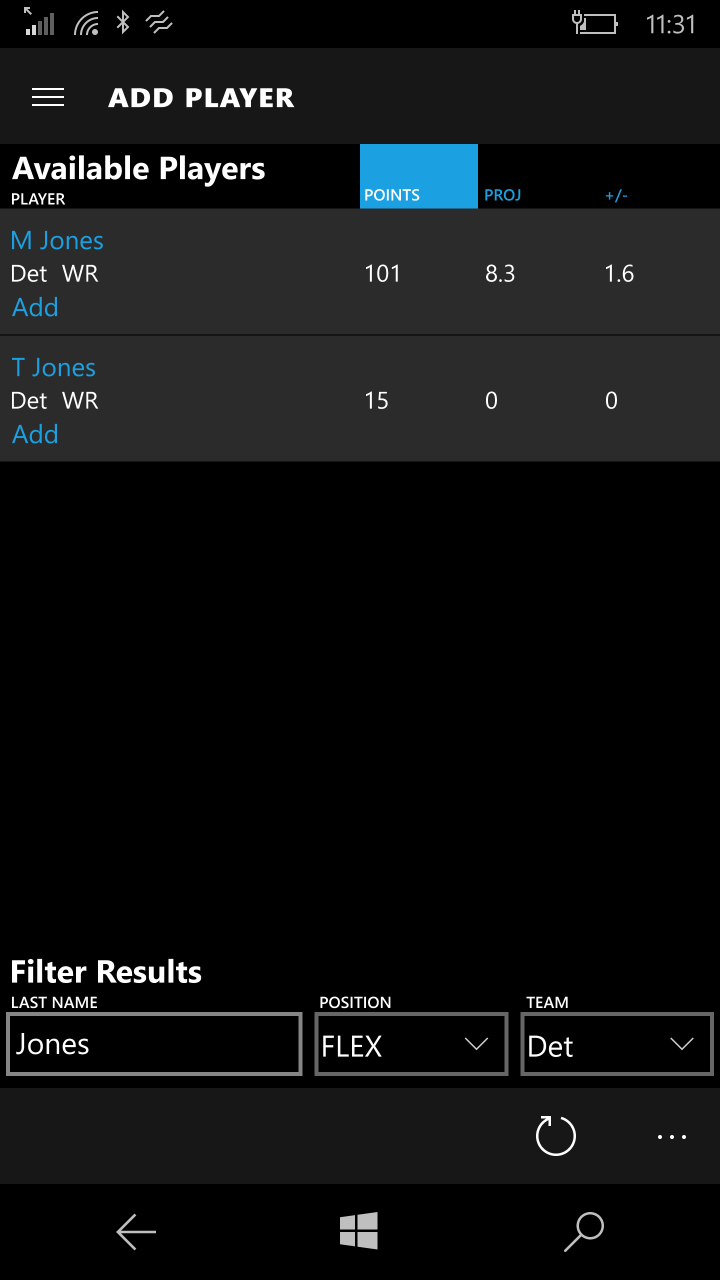Open the three-dot more options menu

click(672, 1136)
